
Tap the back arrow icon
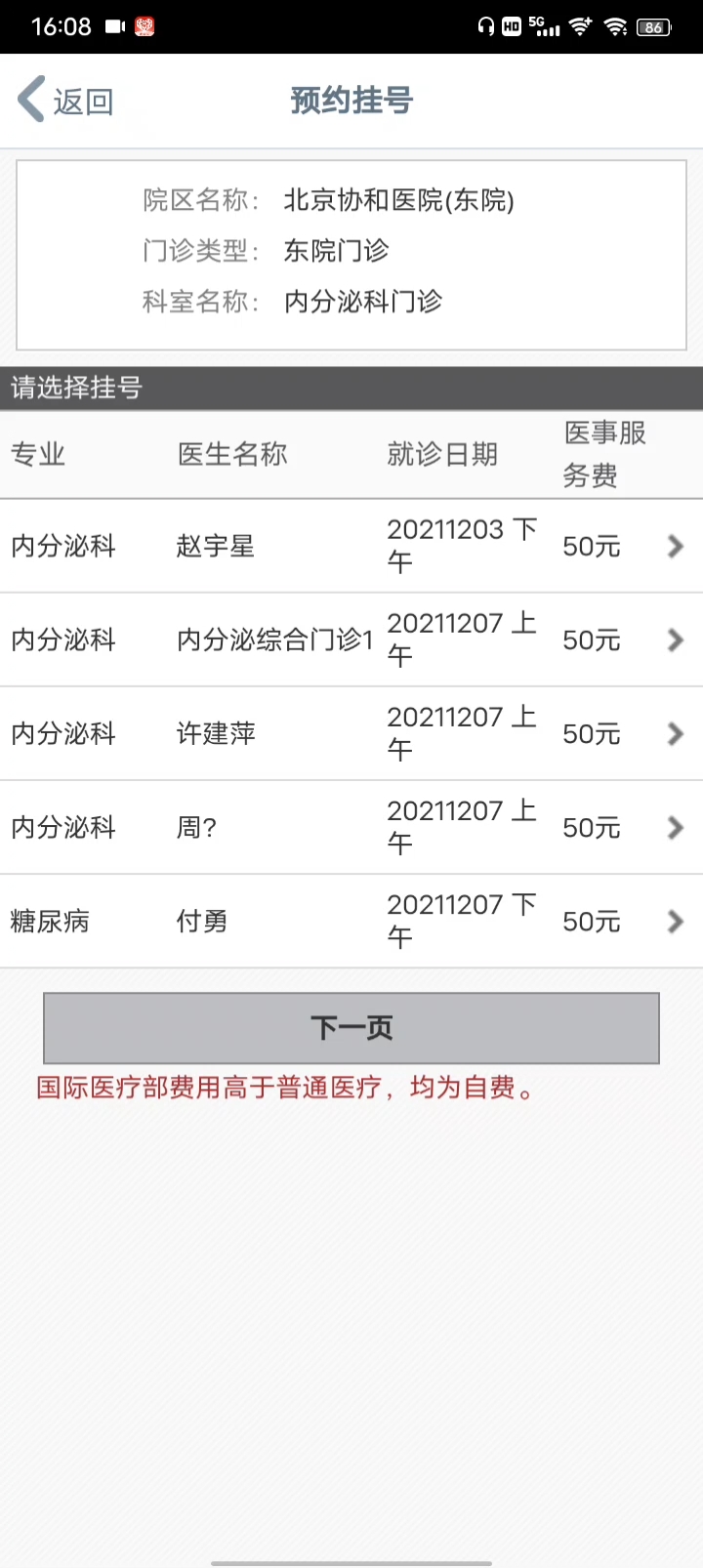30,99
